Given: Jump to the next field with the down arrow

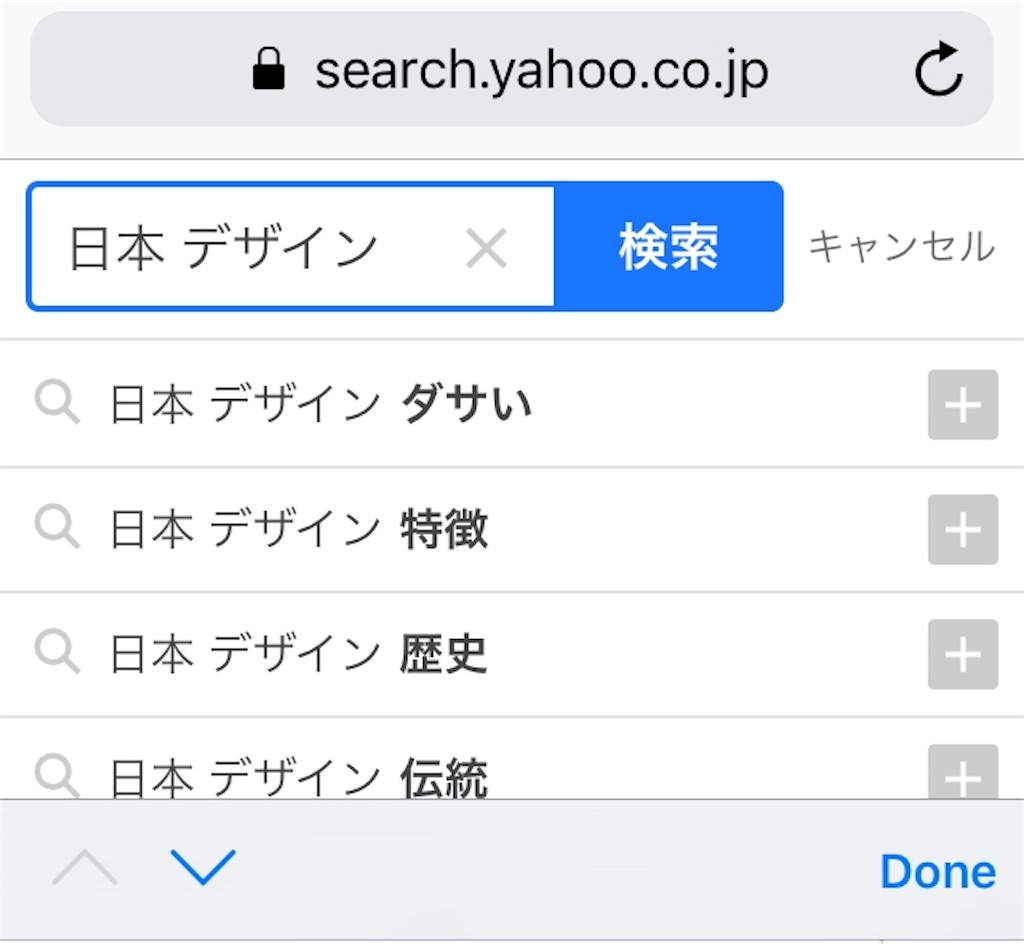Looking at the screenshot, I should (x=203, y=867).
